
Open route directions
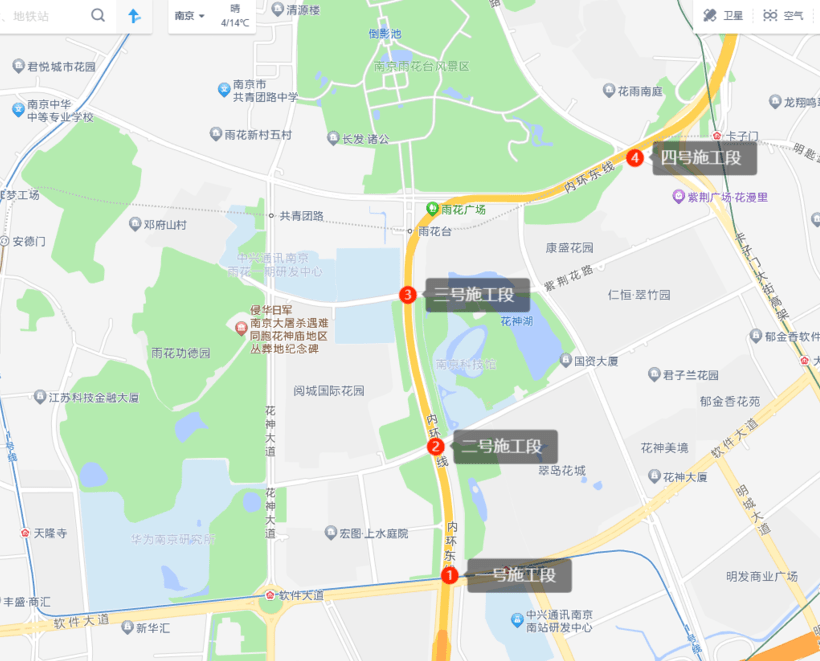(x=134, y=16)
